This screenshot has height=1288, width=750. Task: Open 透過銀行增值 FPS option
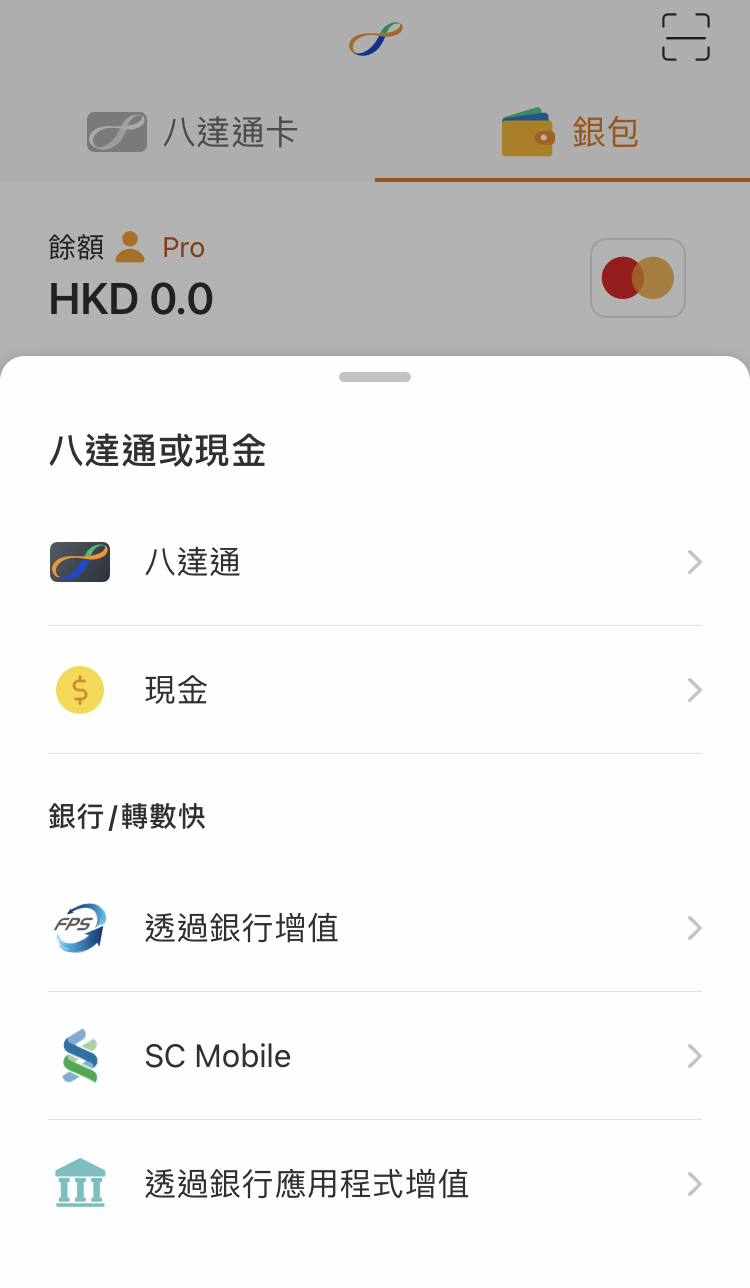click(x=375, y=928)
